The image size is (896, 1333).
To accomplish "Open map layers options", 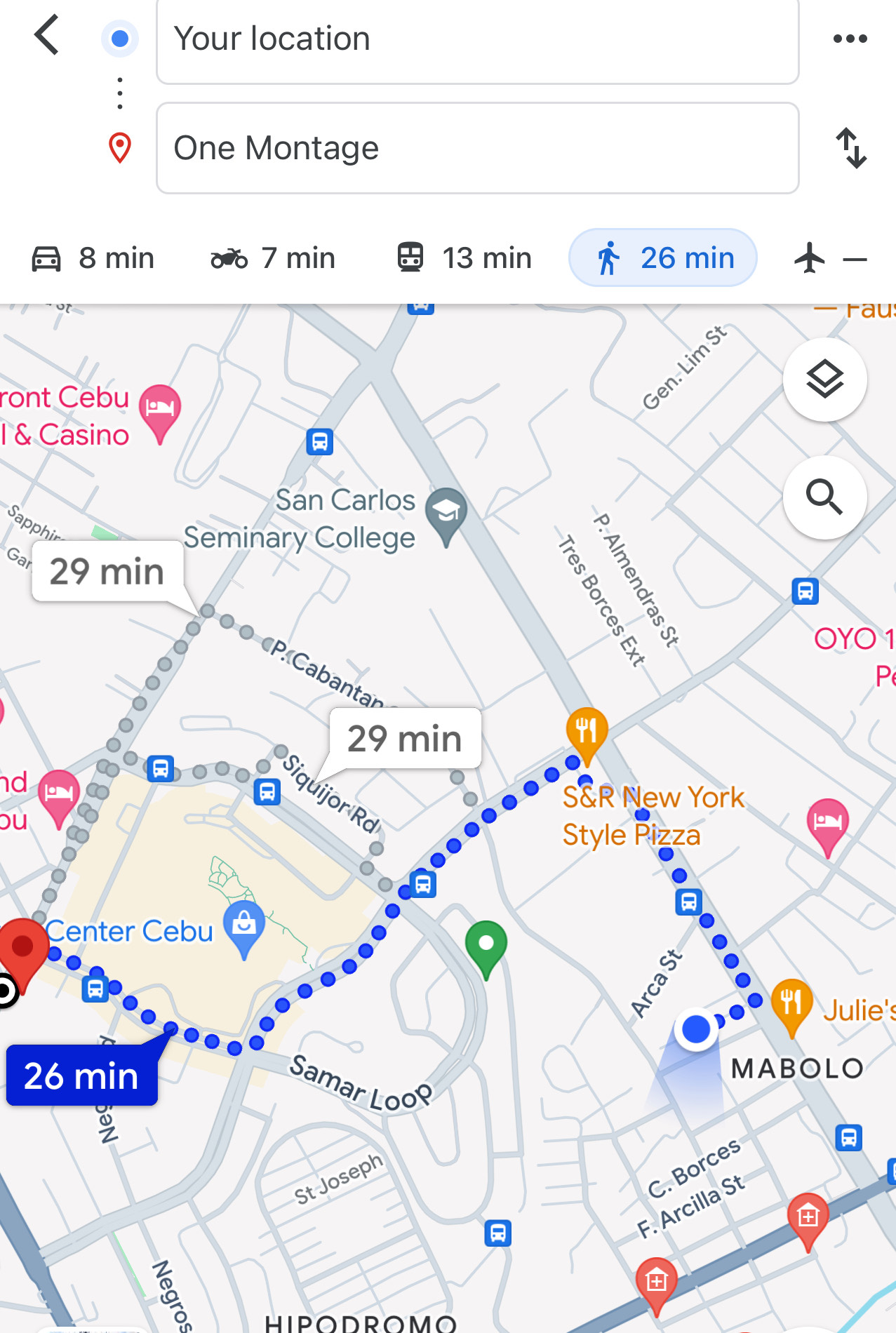I will click(x=824, y=380).
